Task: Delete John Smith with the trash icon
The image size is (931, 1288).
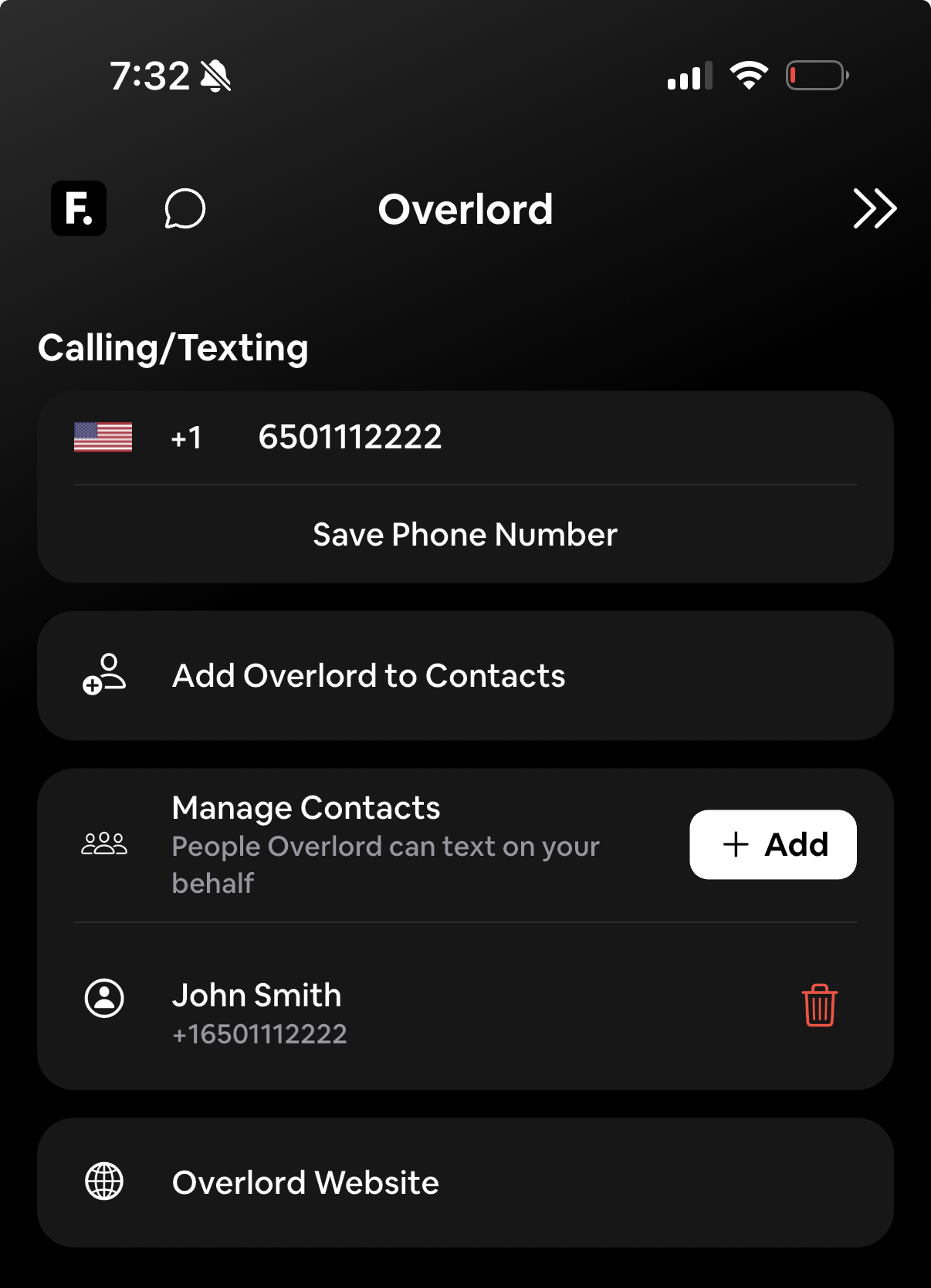Action: 818,1005
